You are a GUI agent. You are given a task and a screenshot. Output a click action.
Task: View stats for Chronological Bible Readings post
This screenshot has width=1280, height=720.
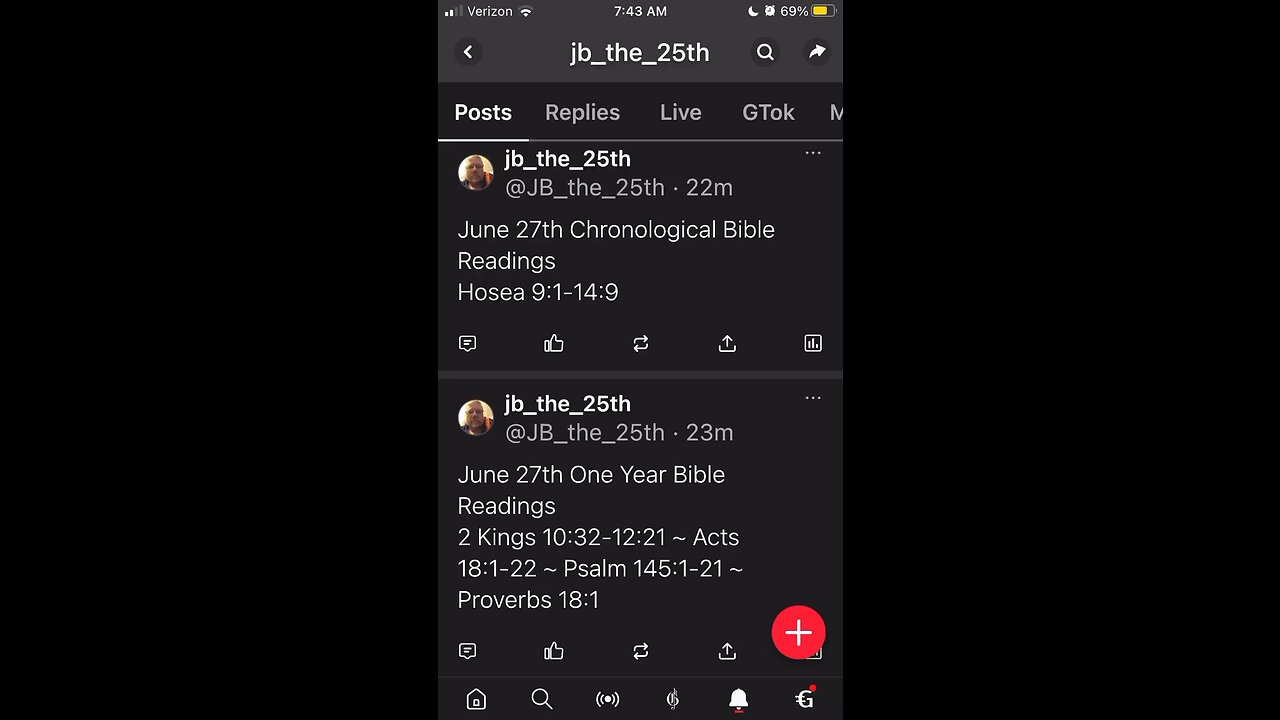pos(813,343)
